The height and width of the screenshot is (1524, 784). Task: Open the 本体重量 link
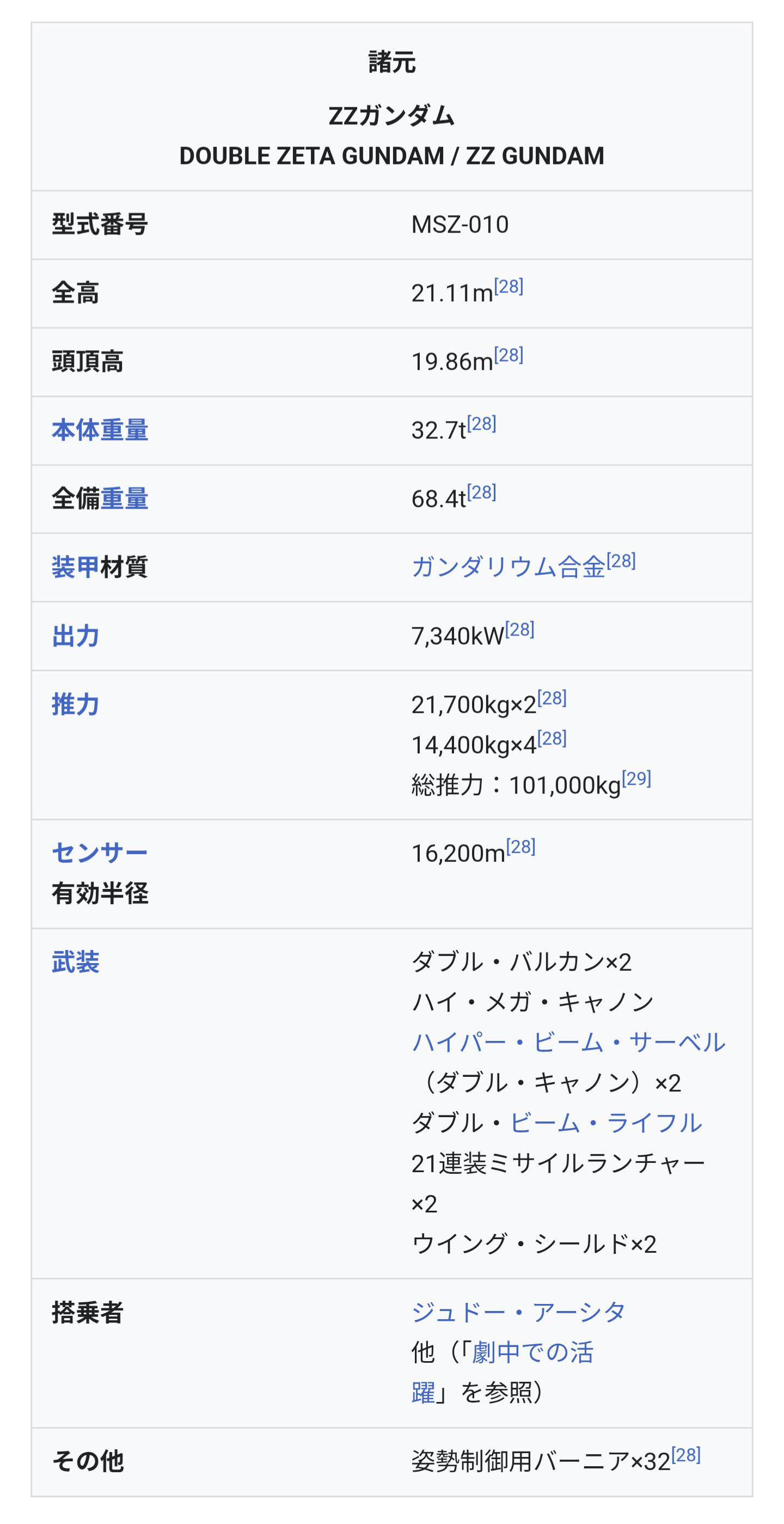pos(99,430)
